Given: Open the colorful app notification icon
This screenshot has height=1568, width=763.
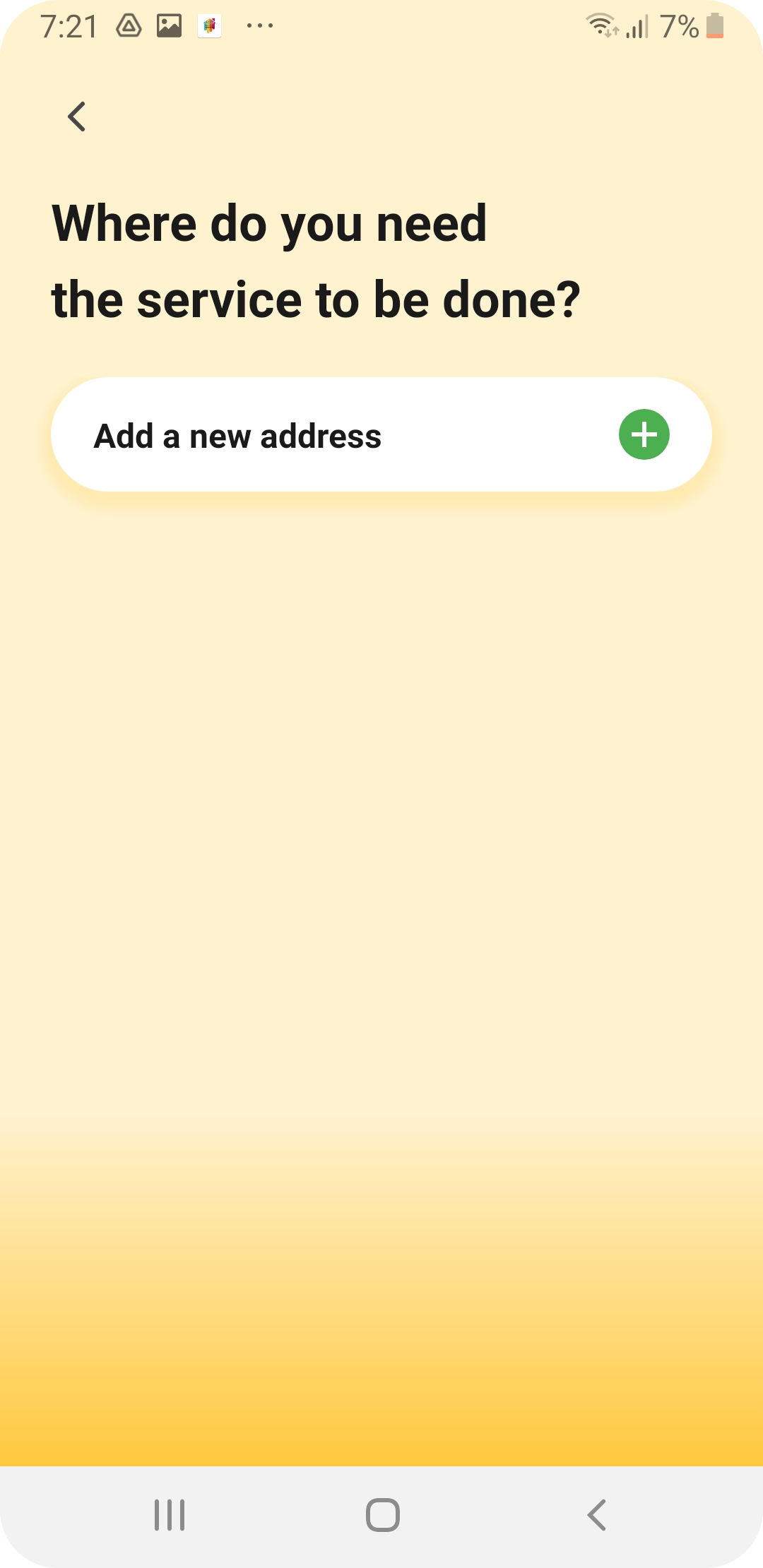Looking at the screenshot, I should pyautogui.click(x=210, y=25).
